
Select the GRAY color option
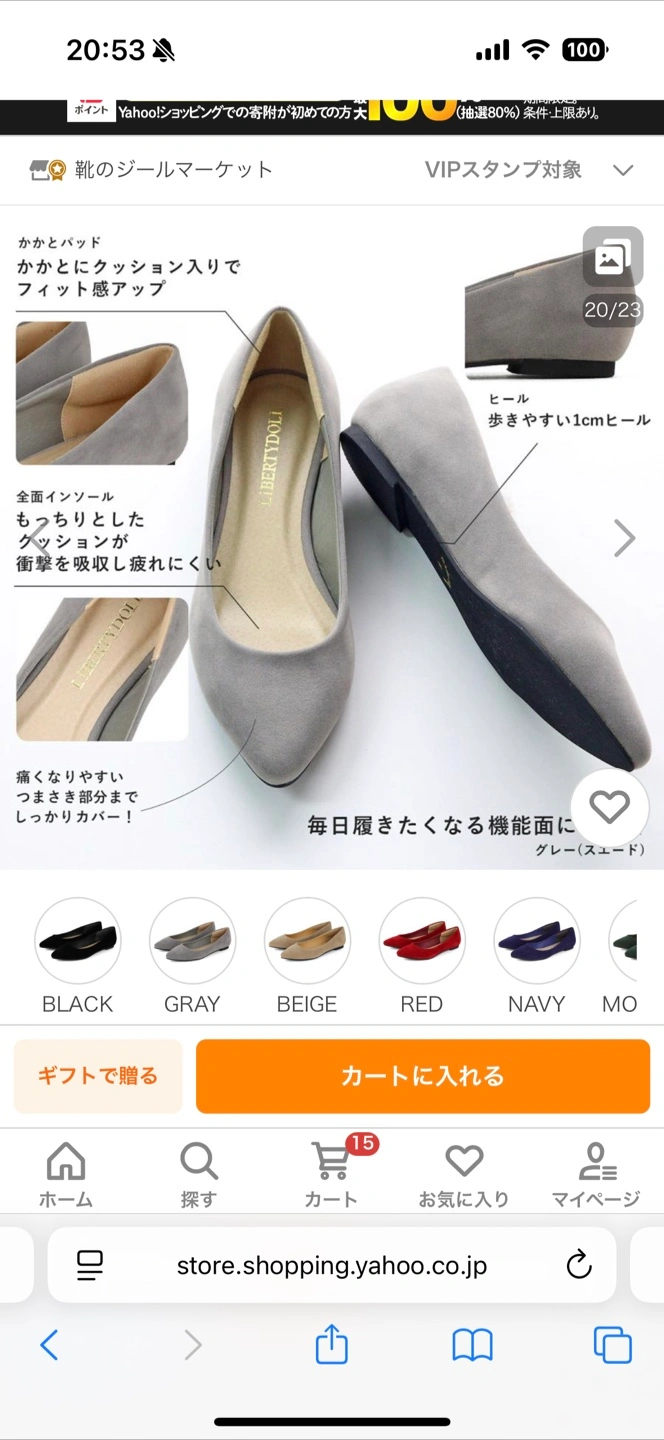tap(192, 941)
